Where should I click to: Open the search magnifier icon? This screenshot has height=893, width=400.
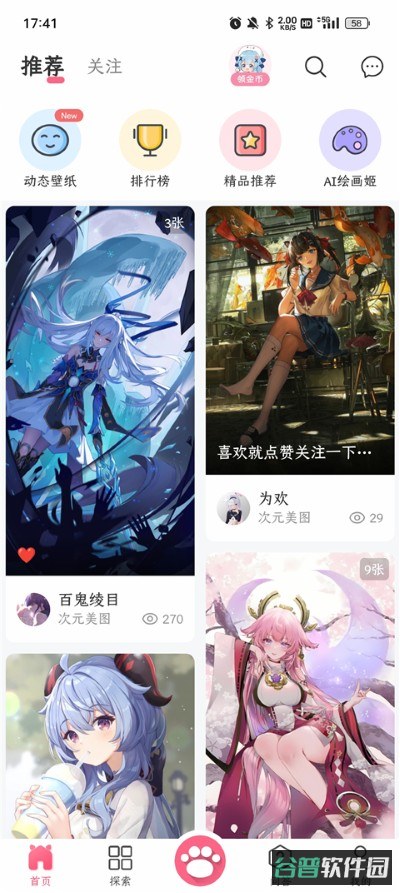pyautogui.click(x=315, y=67)
